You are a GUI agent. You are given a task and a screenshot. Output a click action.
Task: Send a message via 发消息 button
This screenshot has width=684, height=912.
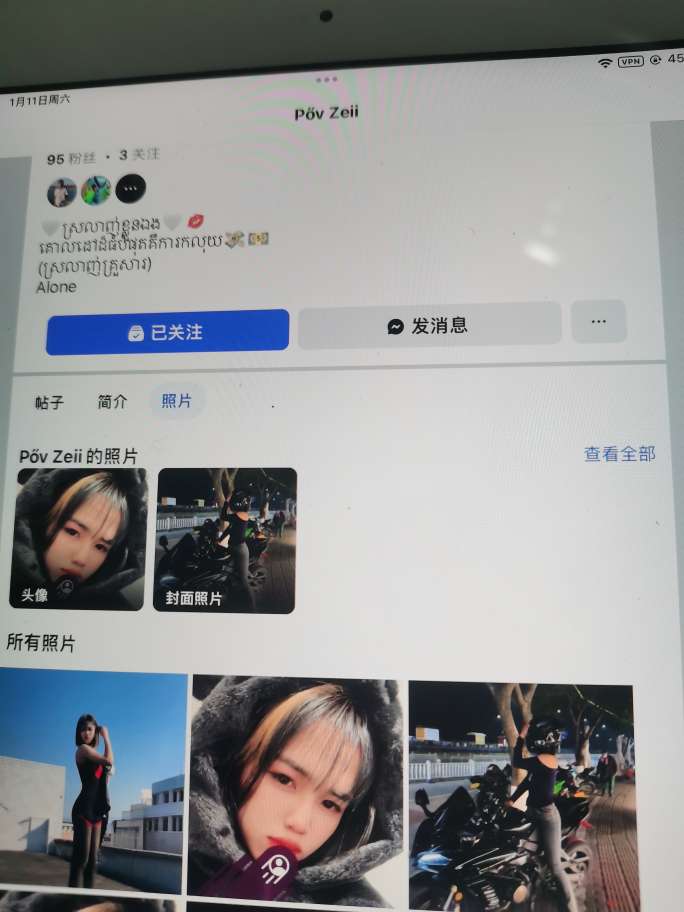pos(429,326)
